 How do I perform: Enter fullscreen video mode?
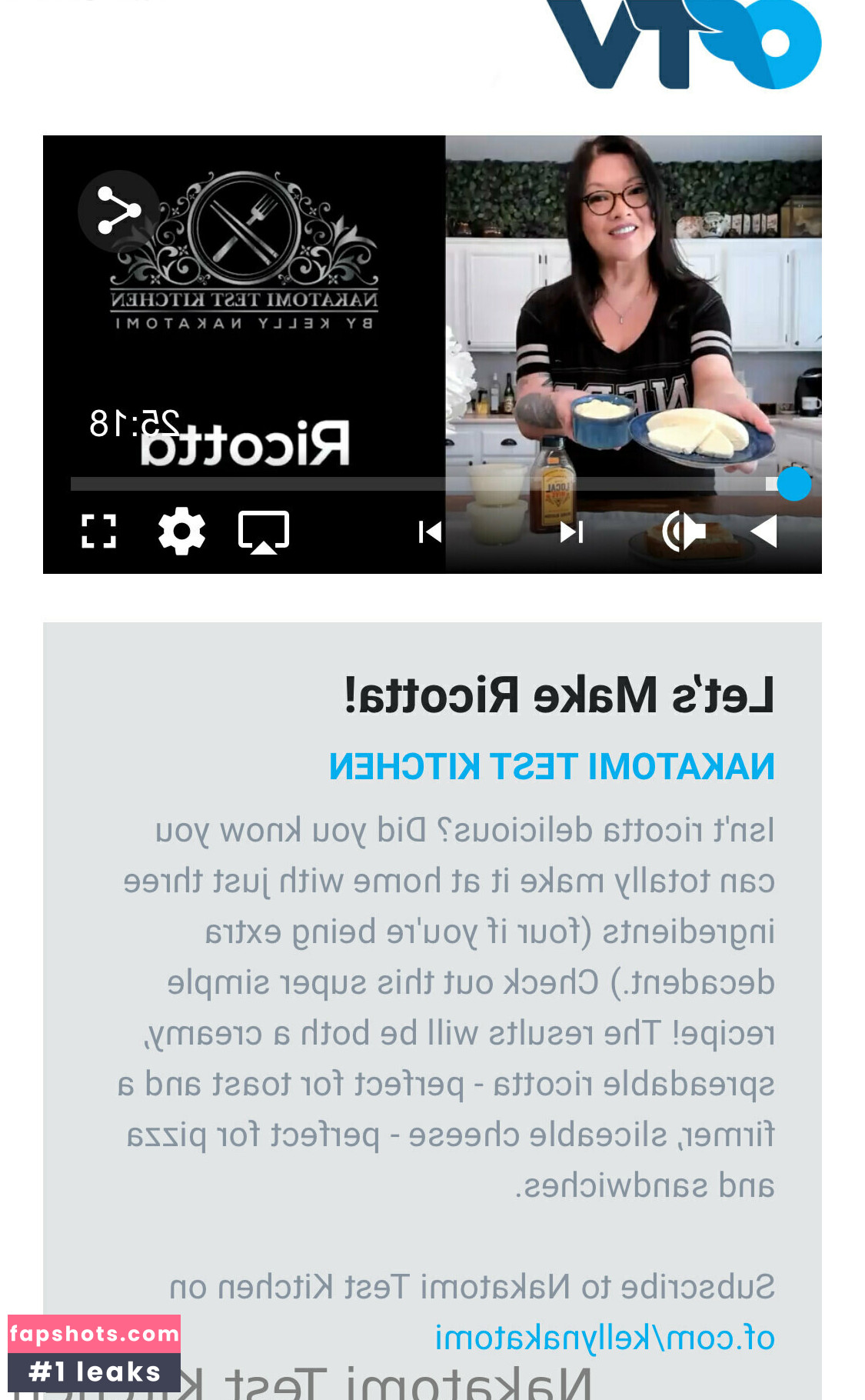99,531
